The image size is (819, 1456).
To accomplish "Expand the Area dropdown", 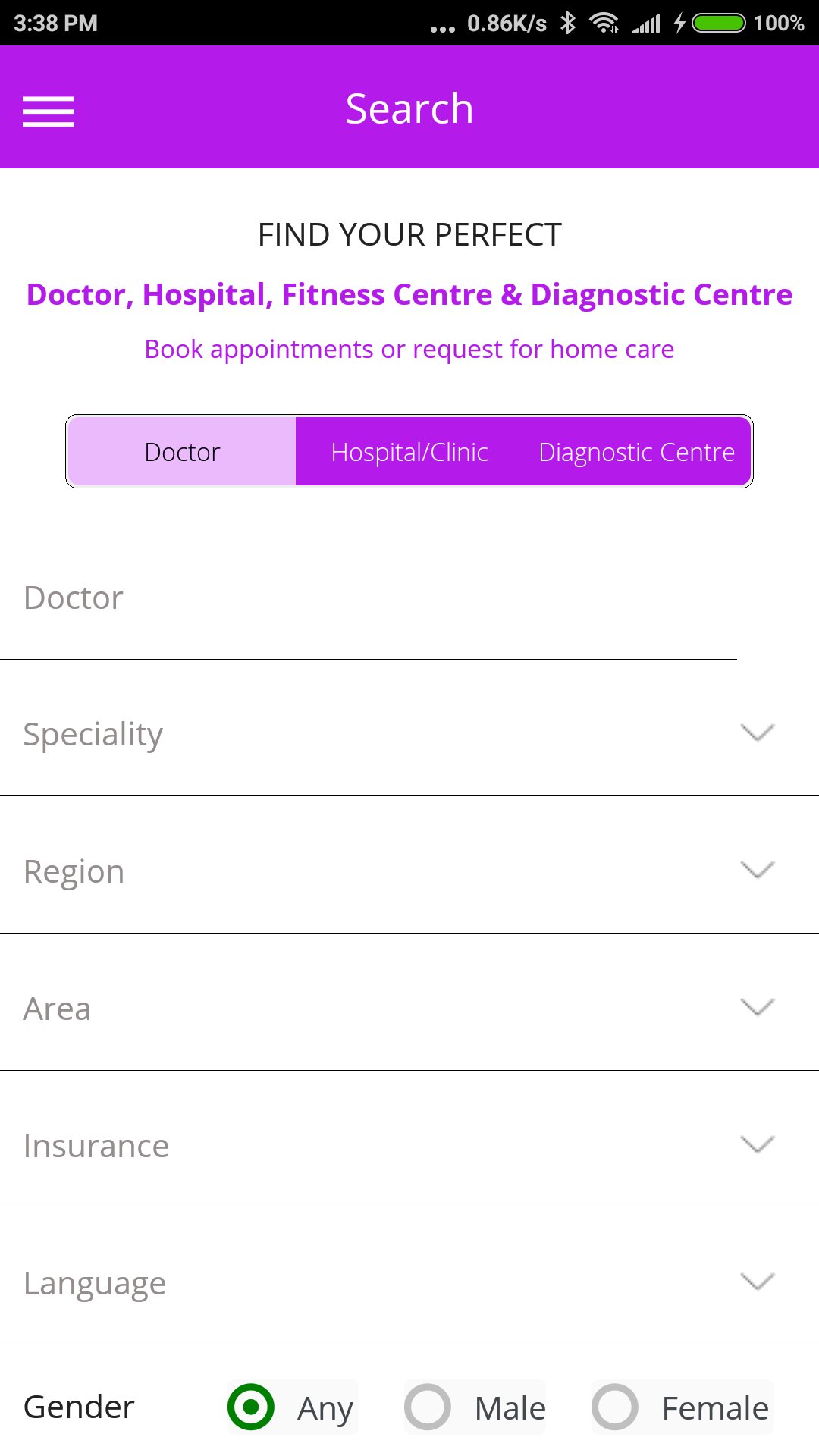I will 409,1008.
